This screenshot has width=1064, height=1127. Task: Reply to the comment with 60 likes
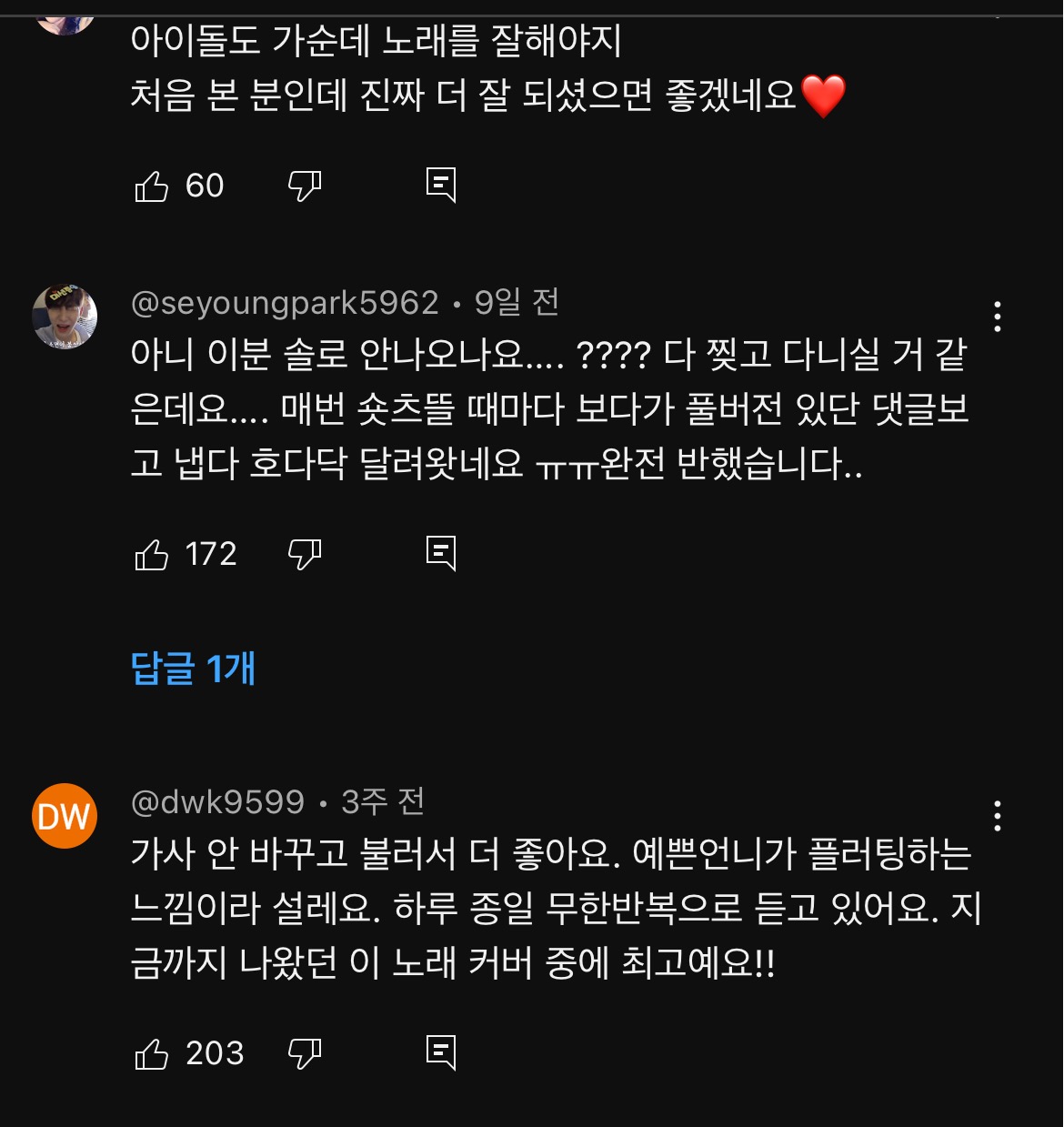[x=441, y=186]
